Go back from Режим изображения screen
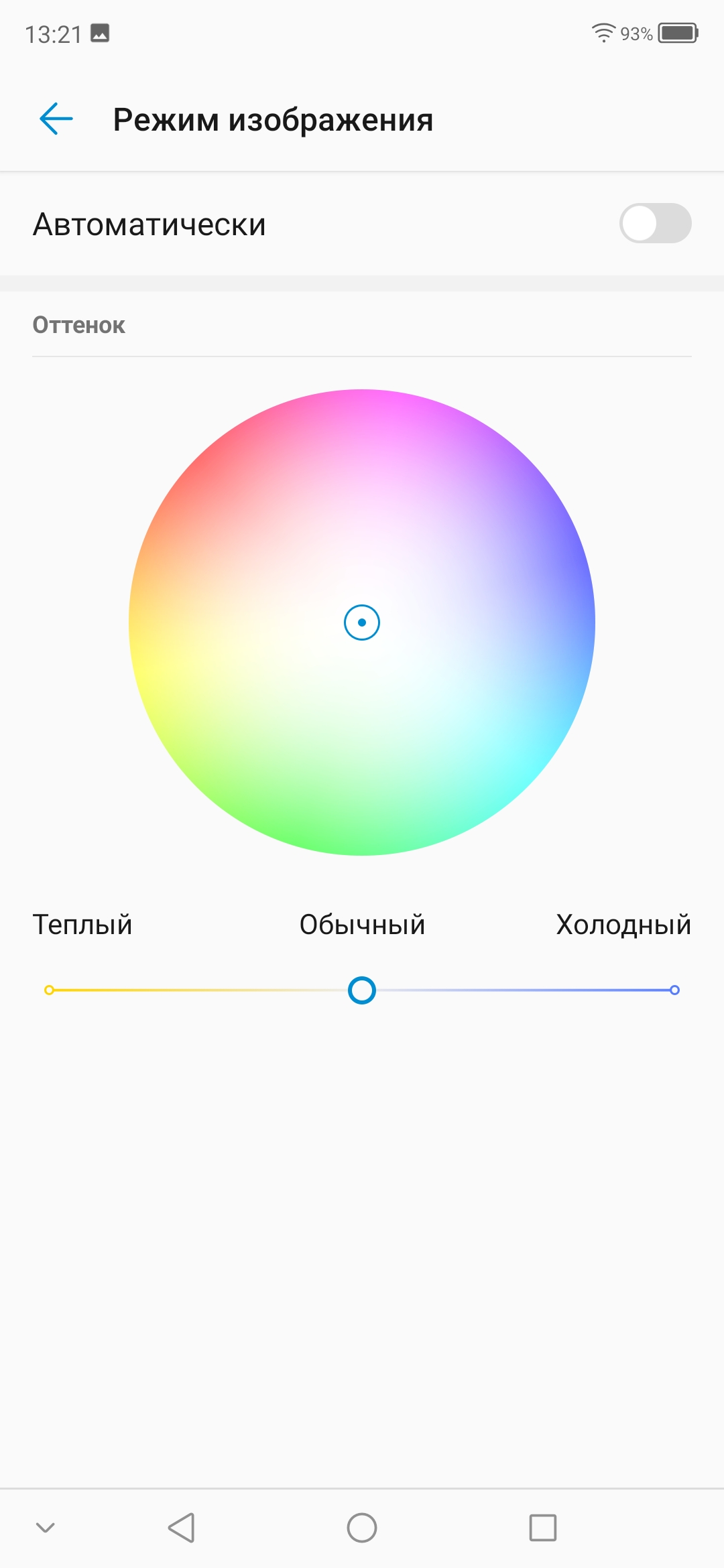This screenshot has width=724, height=1568. (56, 119)
